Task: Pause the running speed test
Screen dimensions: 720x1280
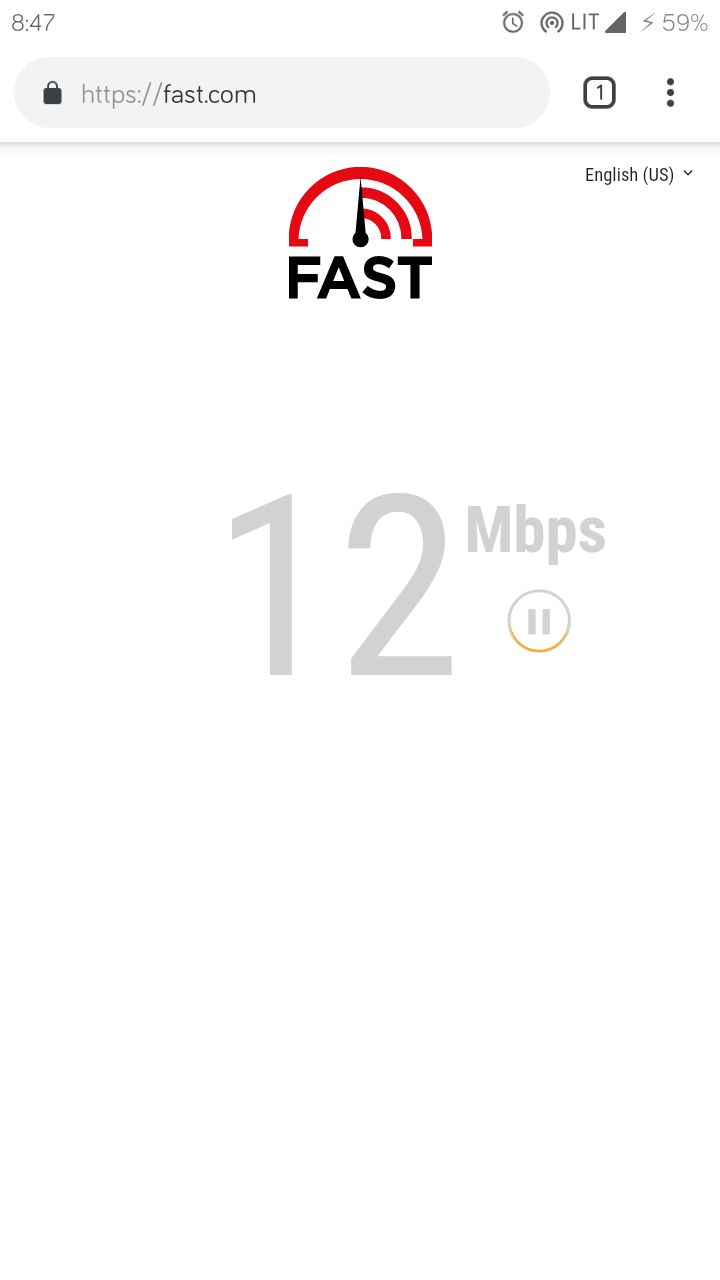Action: point(539,621)
